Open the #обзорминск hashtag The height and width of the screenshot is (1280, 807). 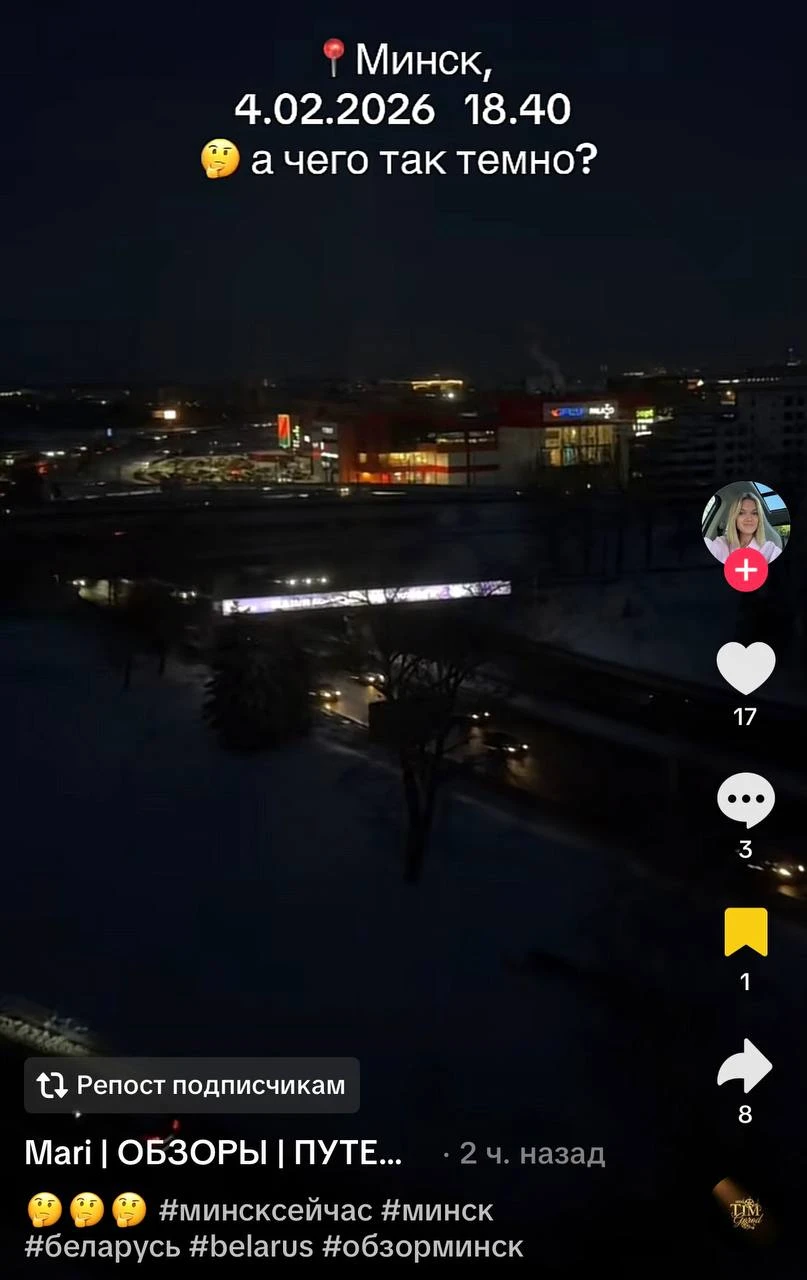tap(422, 1246)
